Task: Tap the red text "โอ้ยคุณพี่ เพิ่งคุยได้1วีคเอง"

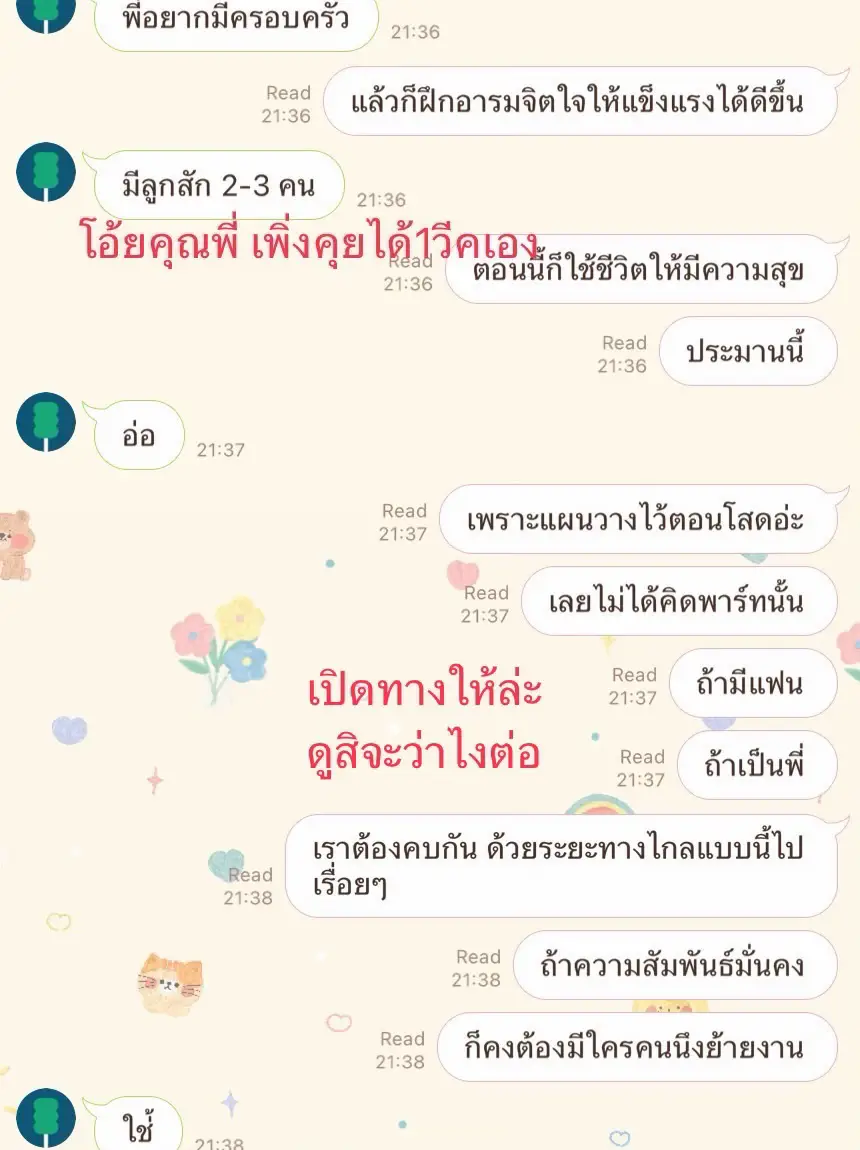Action: 310,238
